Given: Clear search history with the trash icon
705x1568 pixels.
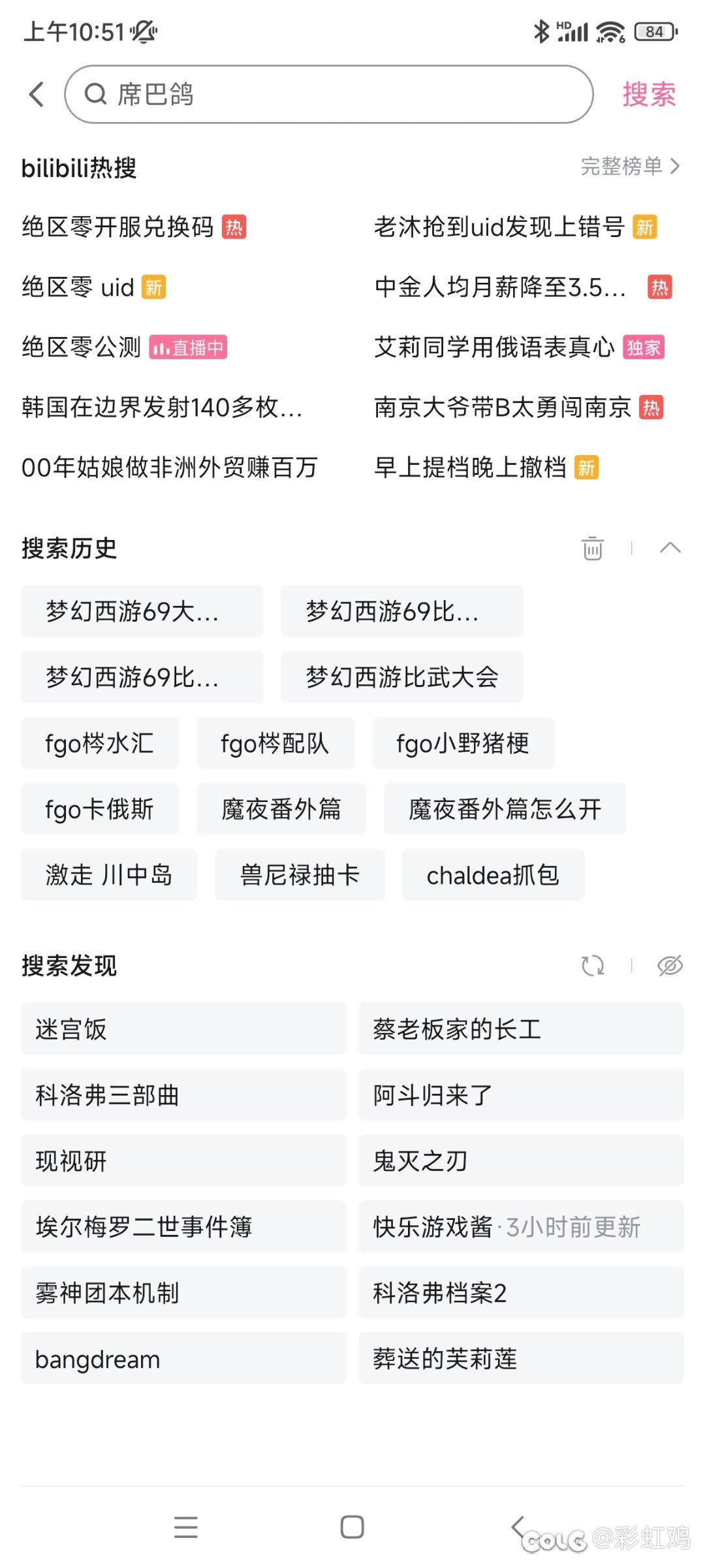Looking at the screenshot, I should click(x=592, y=548).
